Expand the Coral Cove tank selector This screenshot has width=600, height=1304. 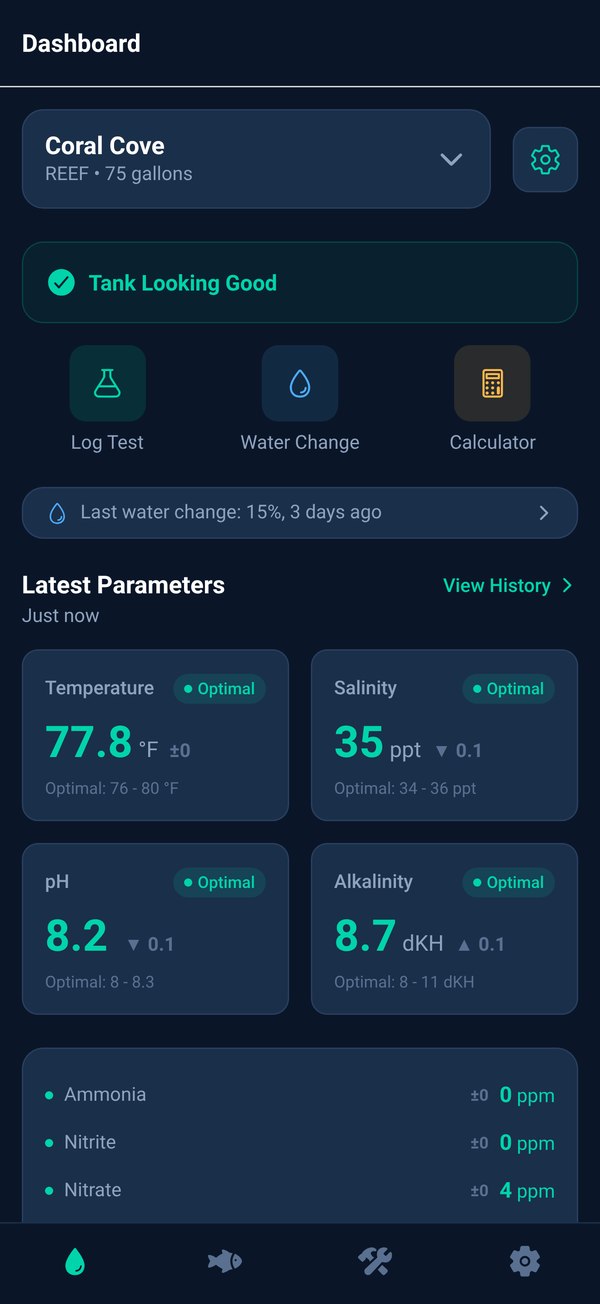pyautogui.click(x=256, y=159)
